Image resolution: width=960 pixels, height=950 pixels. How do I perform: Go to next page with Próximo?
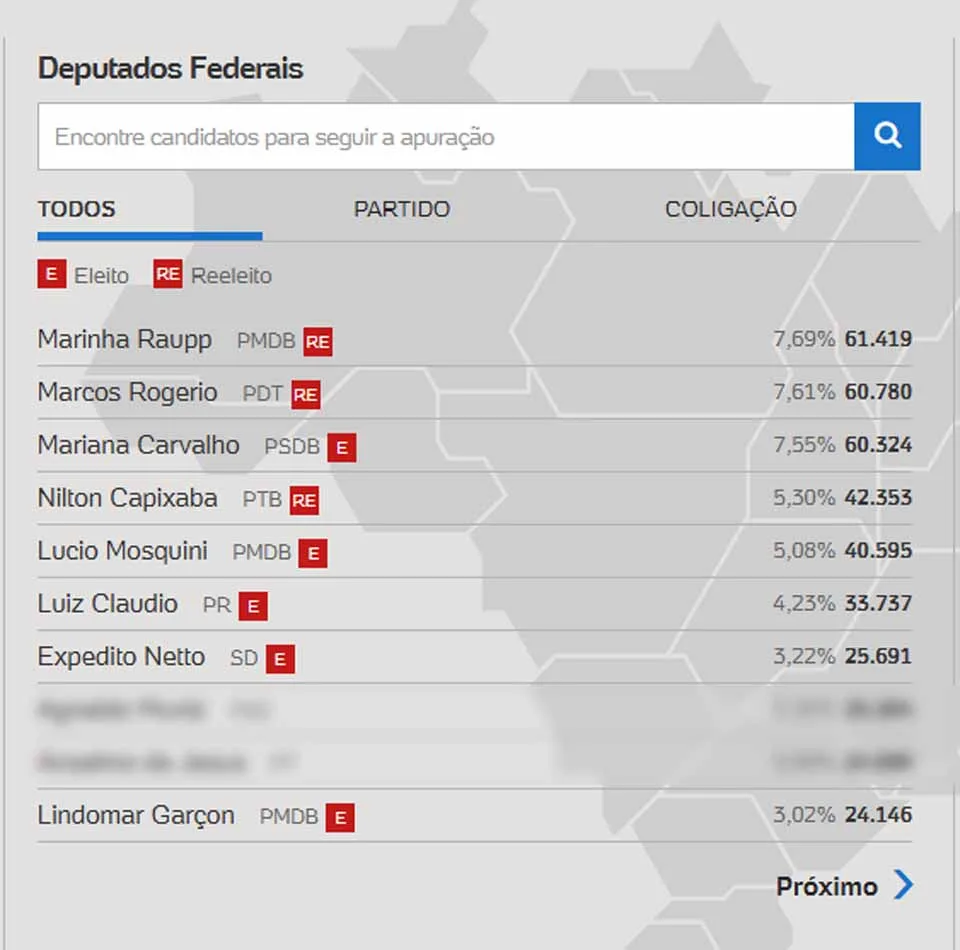click(x=845, y=886)
